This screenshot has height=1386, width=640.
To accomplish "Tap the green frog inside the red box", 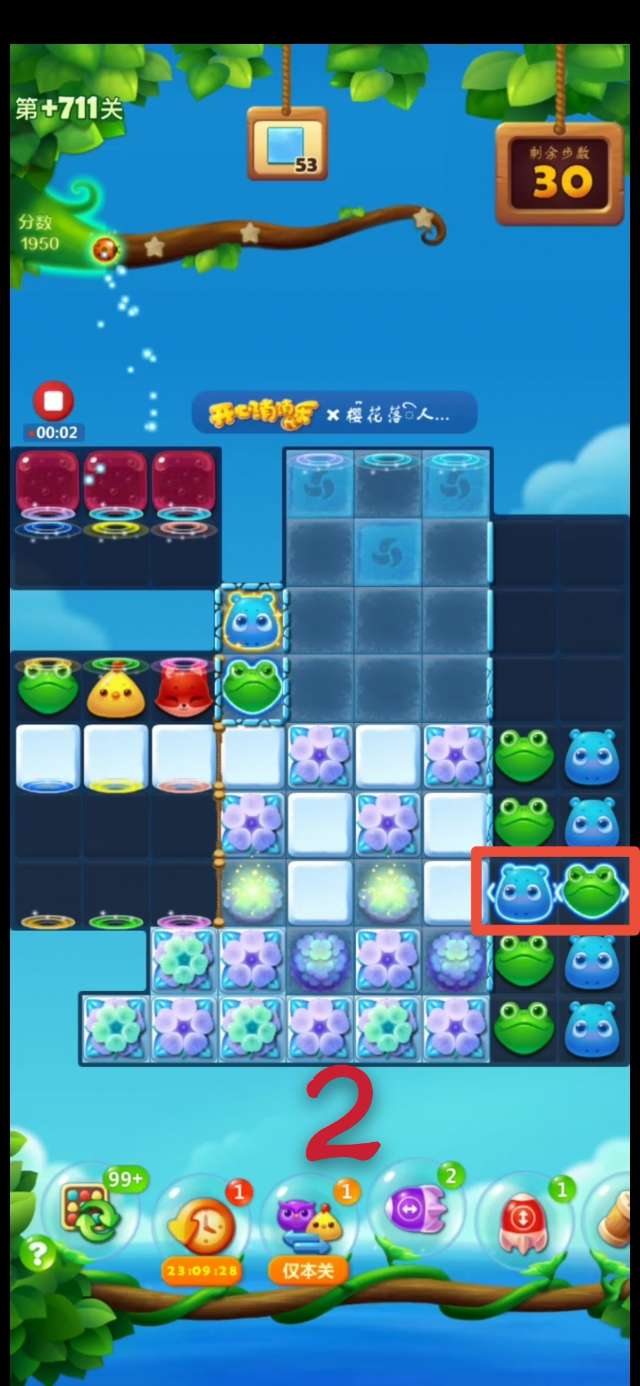I will tap(590, 892).
